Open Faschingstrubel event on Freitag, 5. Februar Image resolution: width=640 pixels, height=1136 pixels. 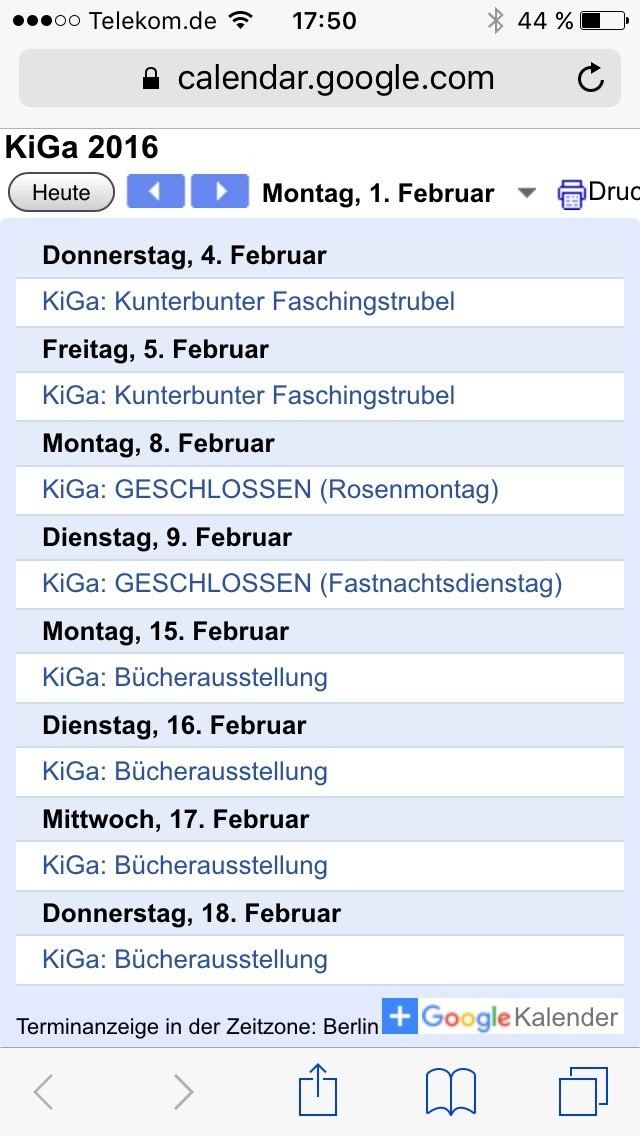click(249, 396)
